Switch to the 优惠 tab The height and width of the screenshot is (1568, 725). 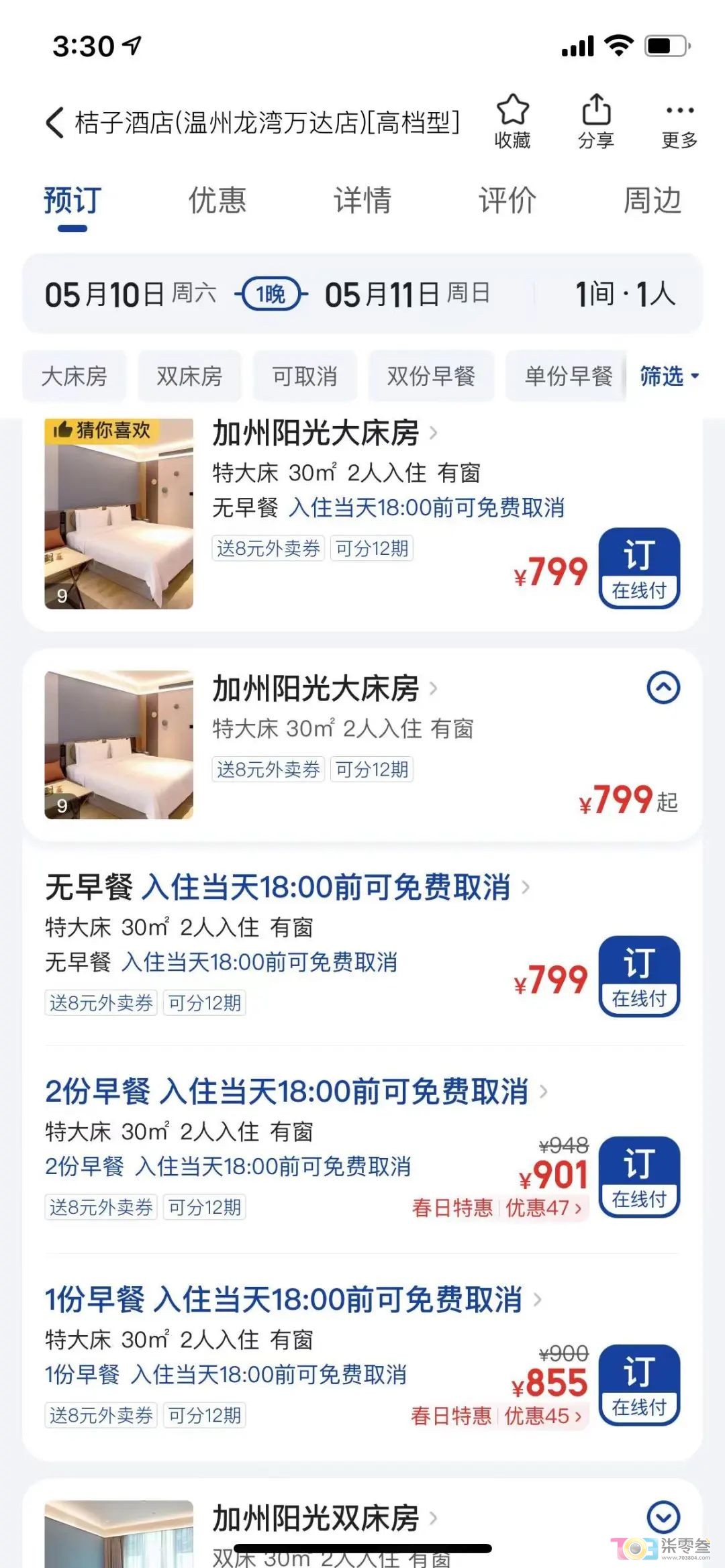(217, 201)
